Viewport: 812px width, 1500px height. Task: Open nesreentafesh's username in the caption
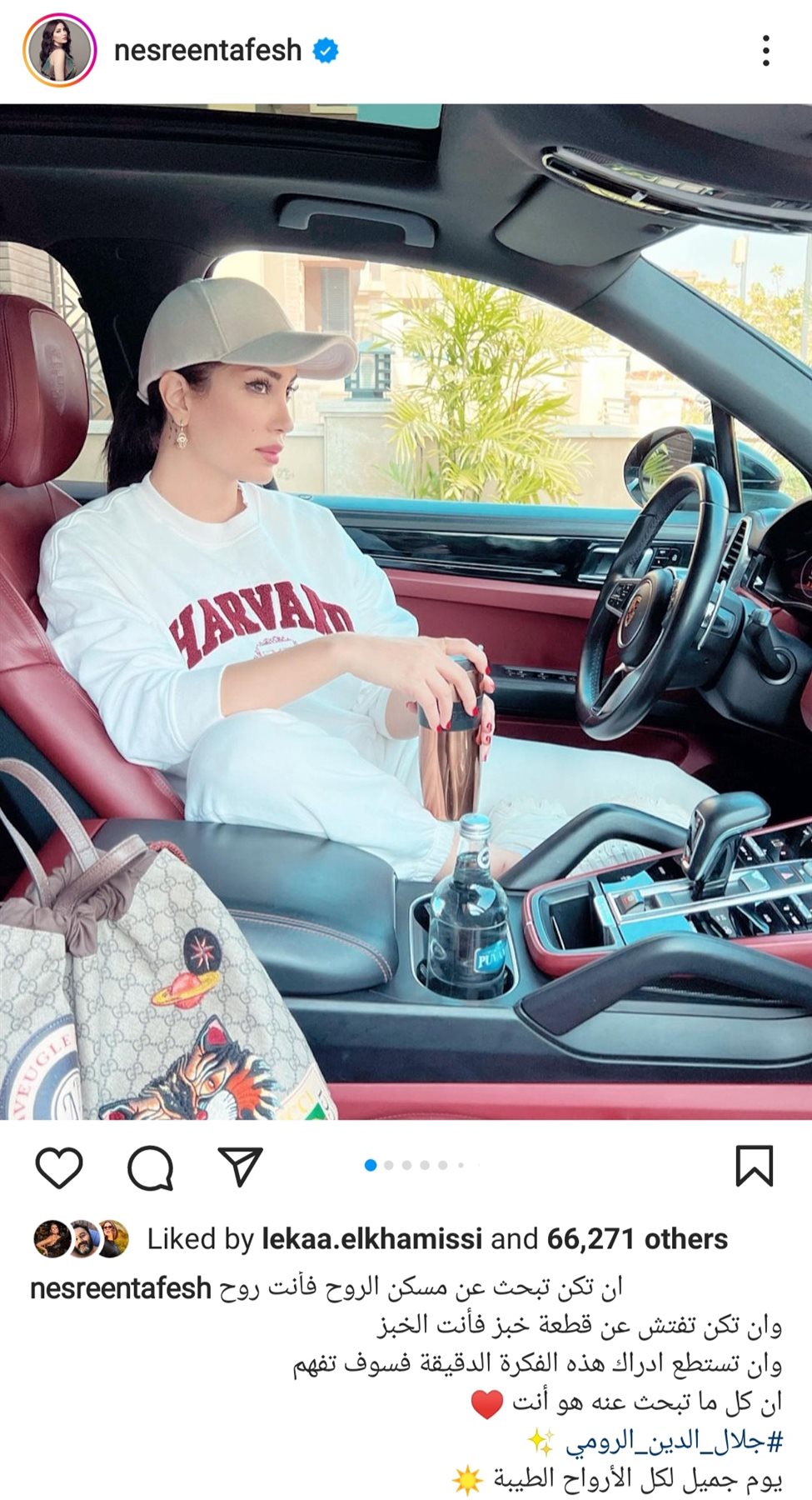(121, 1288)
